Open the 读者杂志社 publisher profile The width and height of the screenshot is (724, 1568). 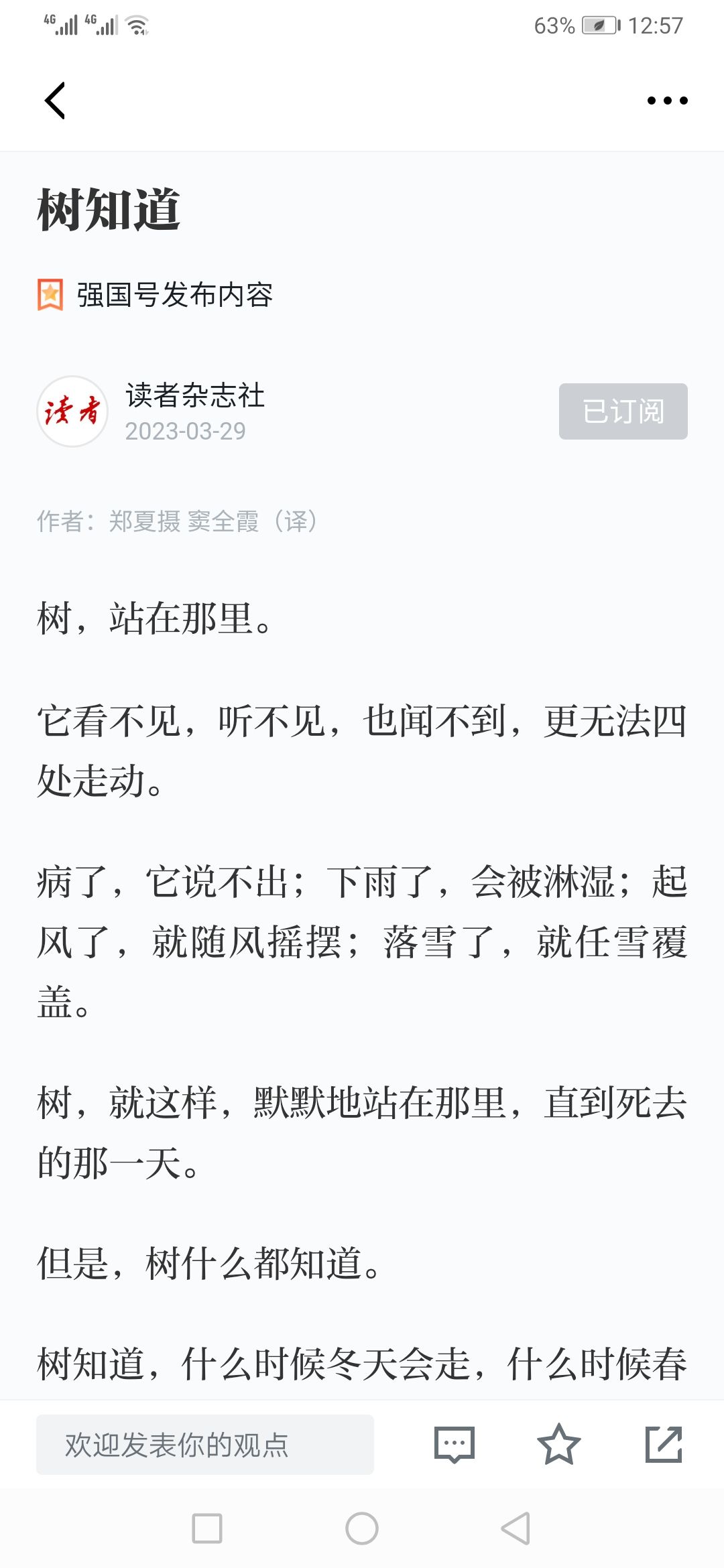pos(195,395)
